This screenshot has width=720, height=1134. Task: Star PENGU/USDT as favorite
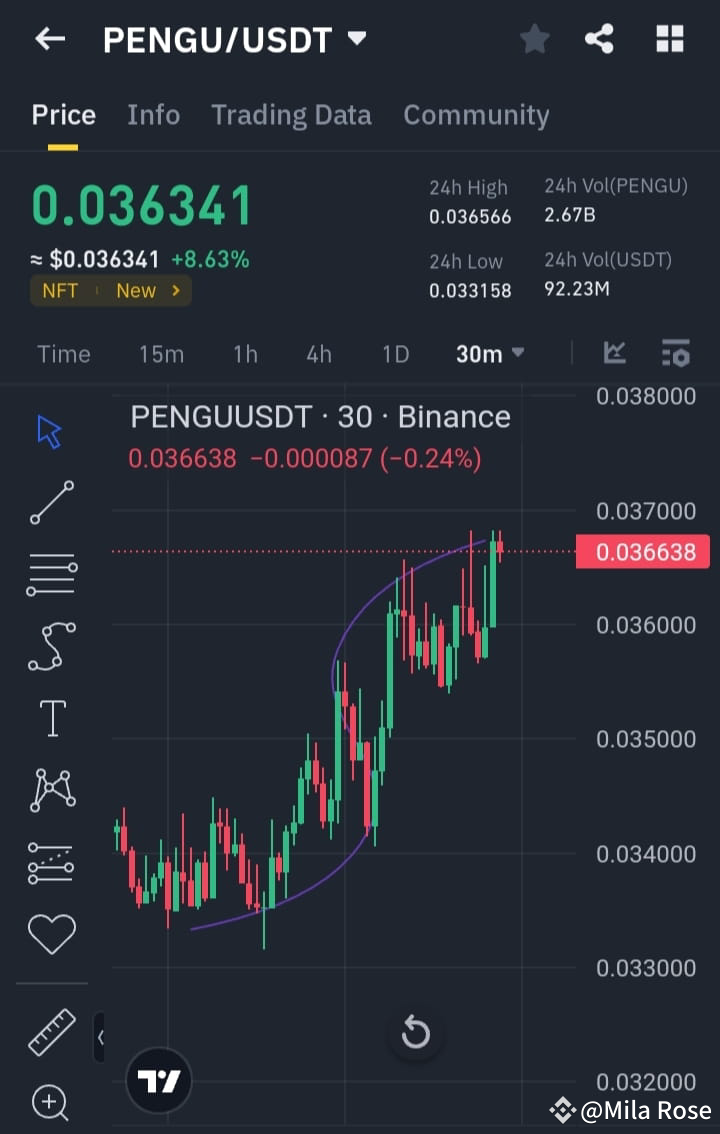point(534,39)
